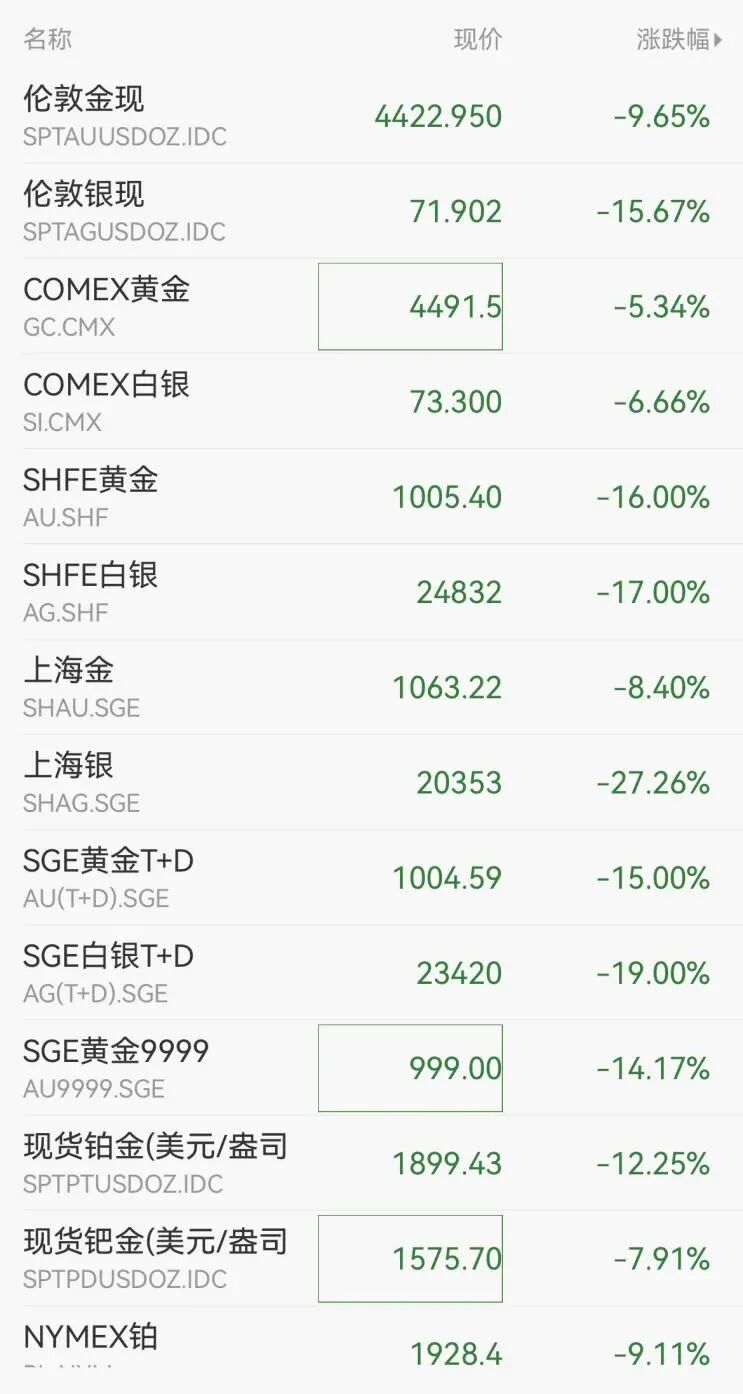743x1394 pixels.
Task: Click the 现价 column header
Action: [477, 40]
